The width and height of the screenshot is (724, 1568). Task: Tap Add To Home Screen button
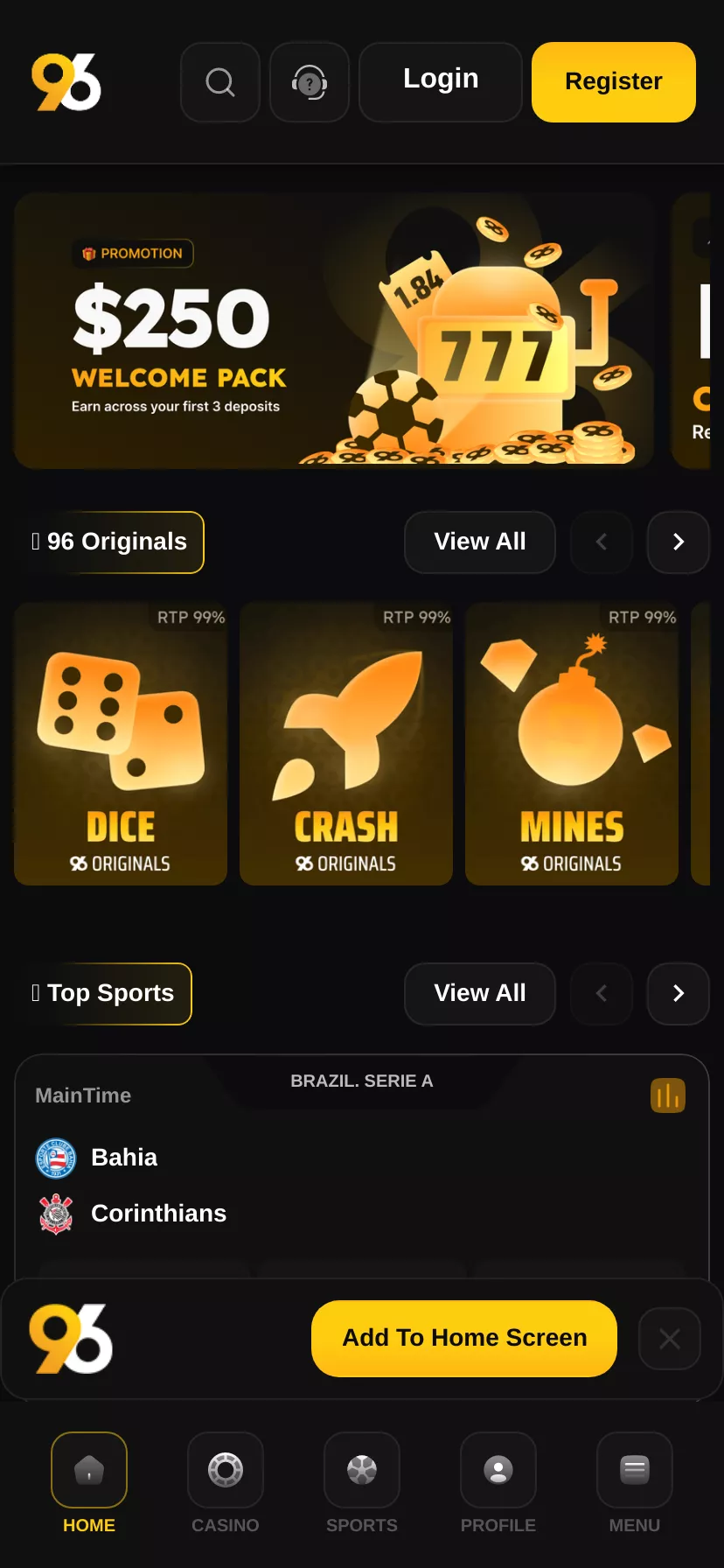click(464, 1339)
